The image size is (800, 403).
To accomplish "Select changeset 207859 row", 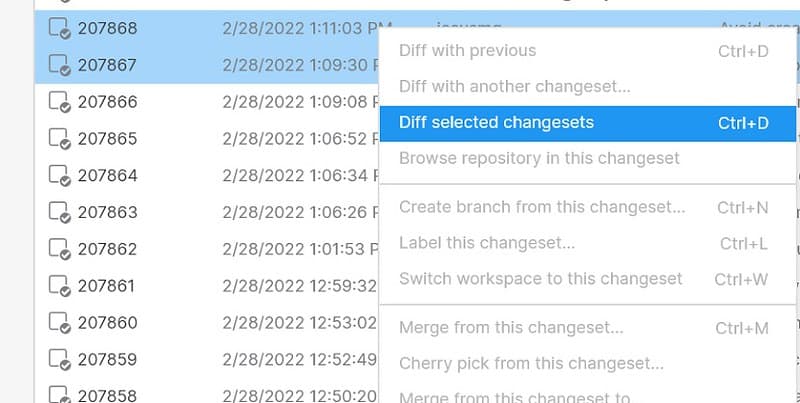I will 107,359.
